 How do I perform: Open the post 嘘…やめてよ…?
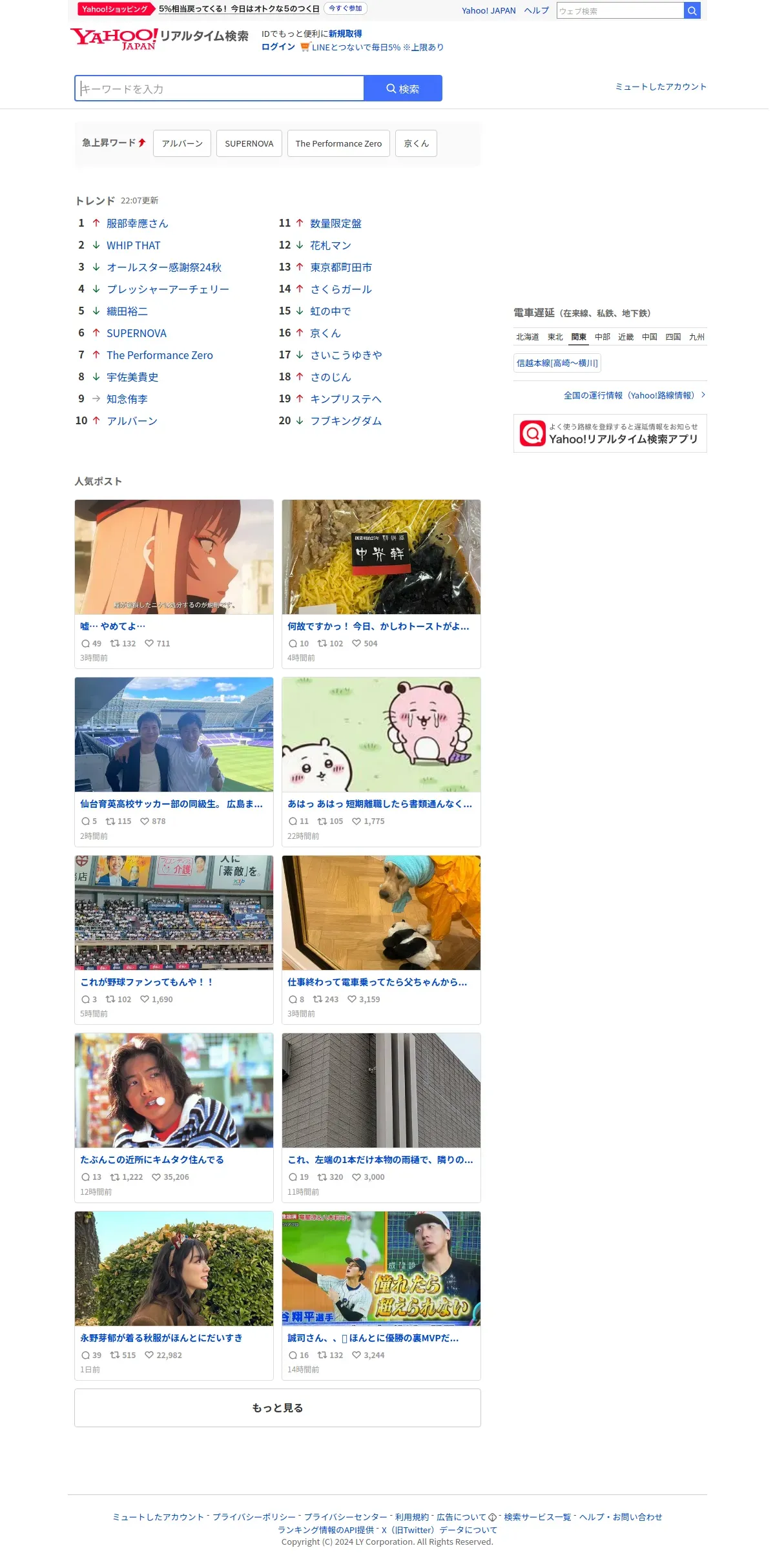pyautogui.click(x=113, y=626)
